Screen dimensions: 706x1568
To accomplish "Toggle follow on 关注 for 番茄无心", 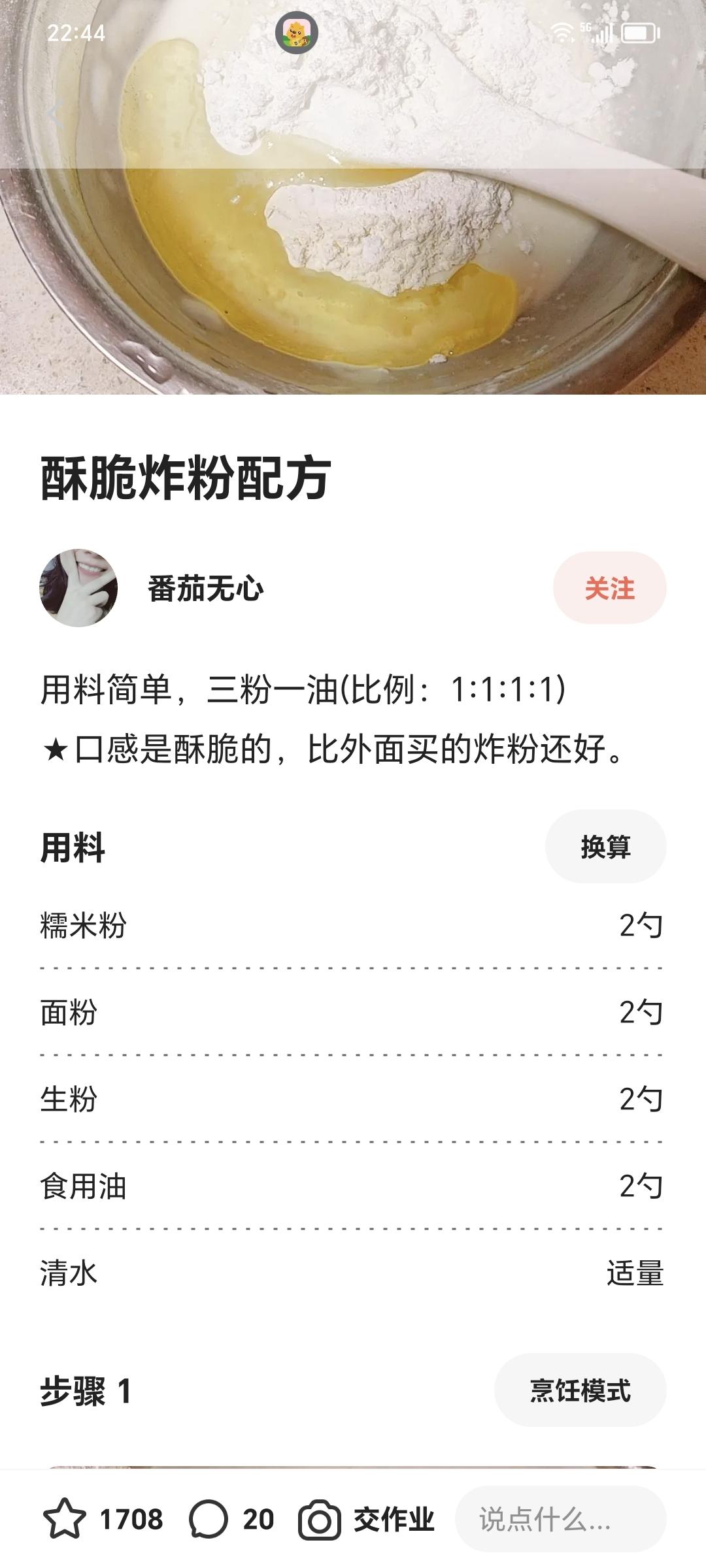I will [x=610, y=589].
